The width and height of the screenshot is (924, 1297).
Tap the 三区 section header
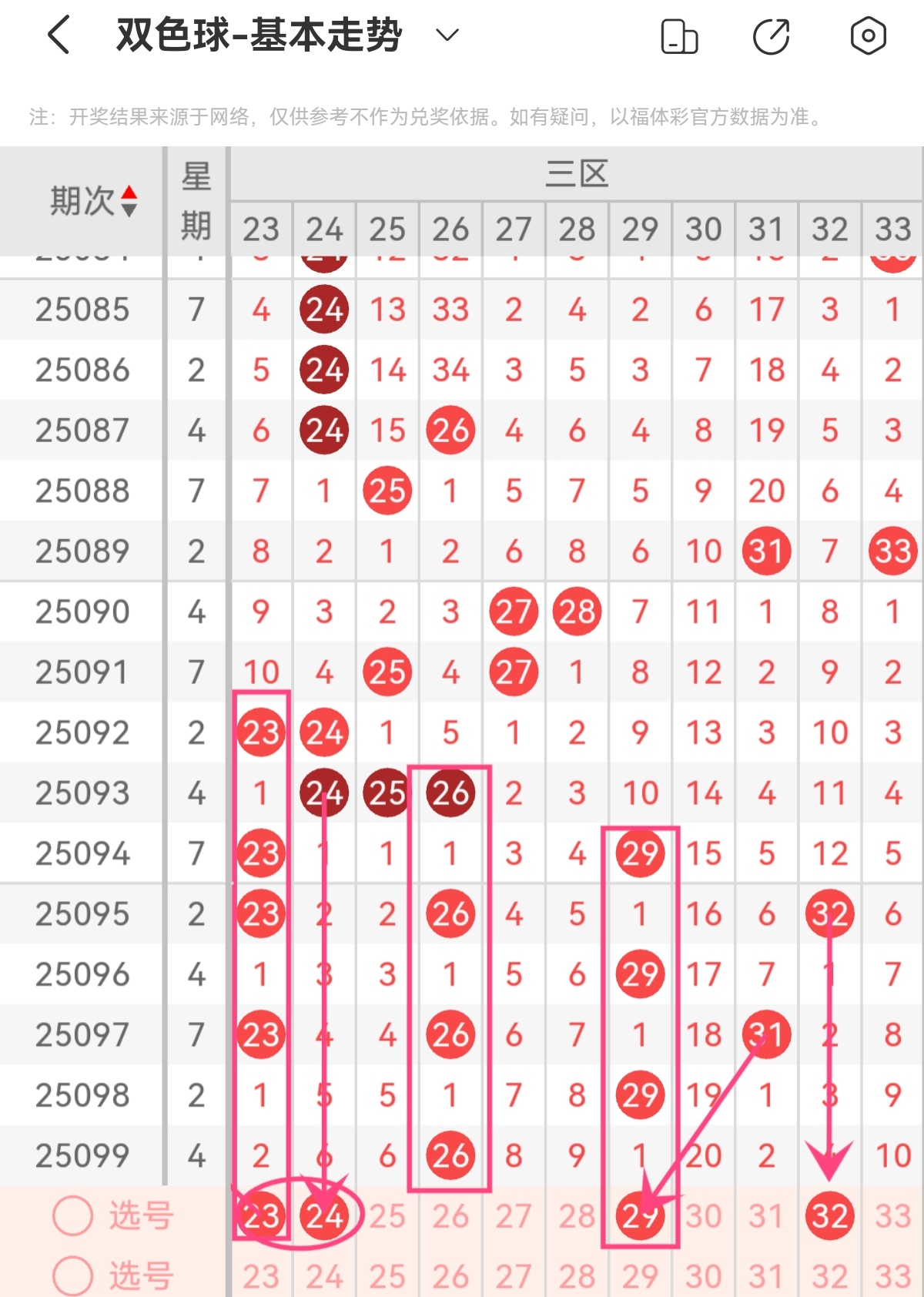(576, 173)
